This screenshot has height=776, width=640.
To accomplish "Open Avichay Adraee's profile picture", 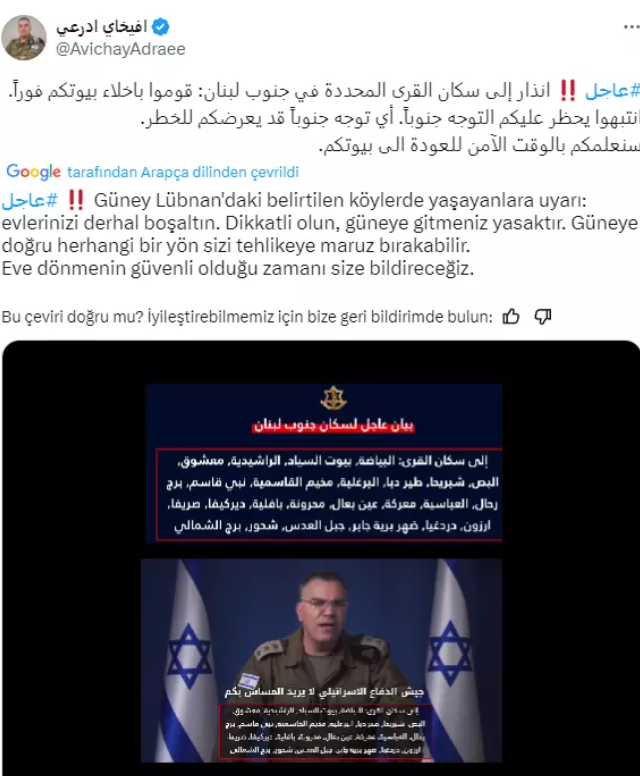I will pos(24,38).
